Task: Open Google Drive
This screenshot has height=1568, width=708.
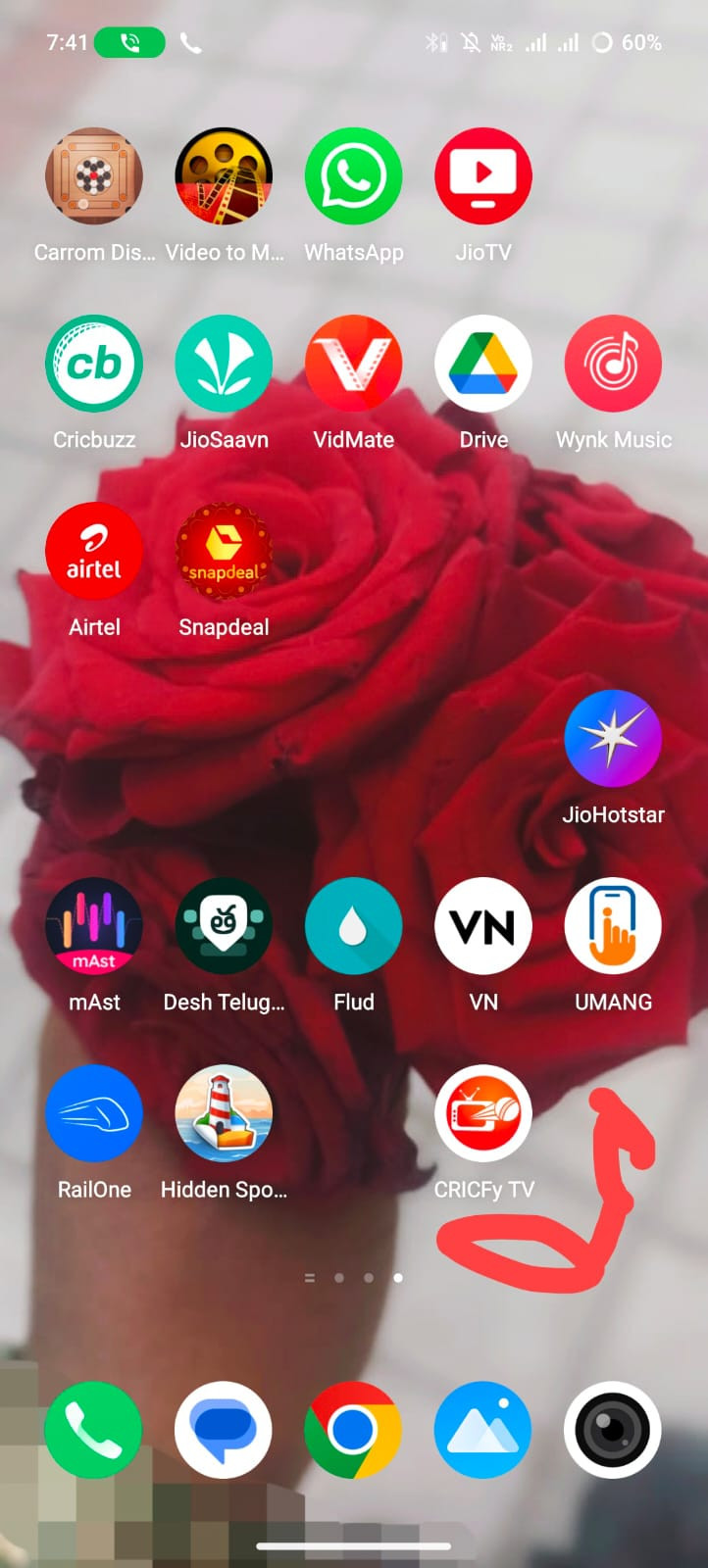Action: (x=483, y=364)
